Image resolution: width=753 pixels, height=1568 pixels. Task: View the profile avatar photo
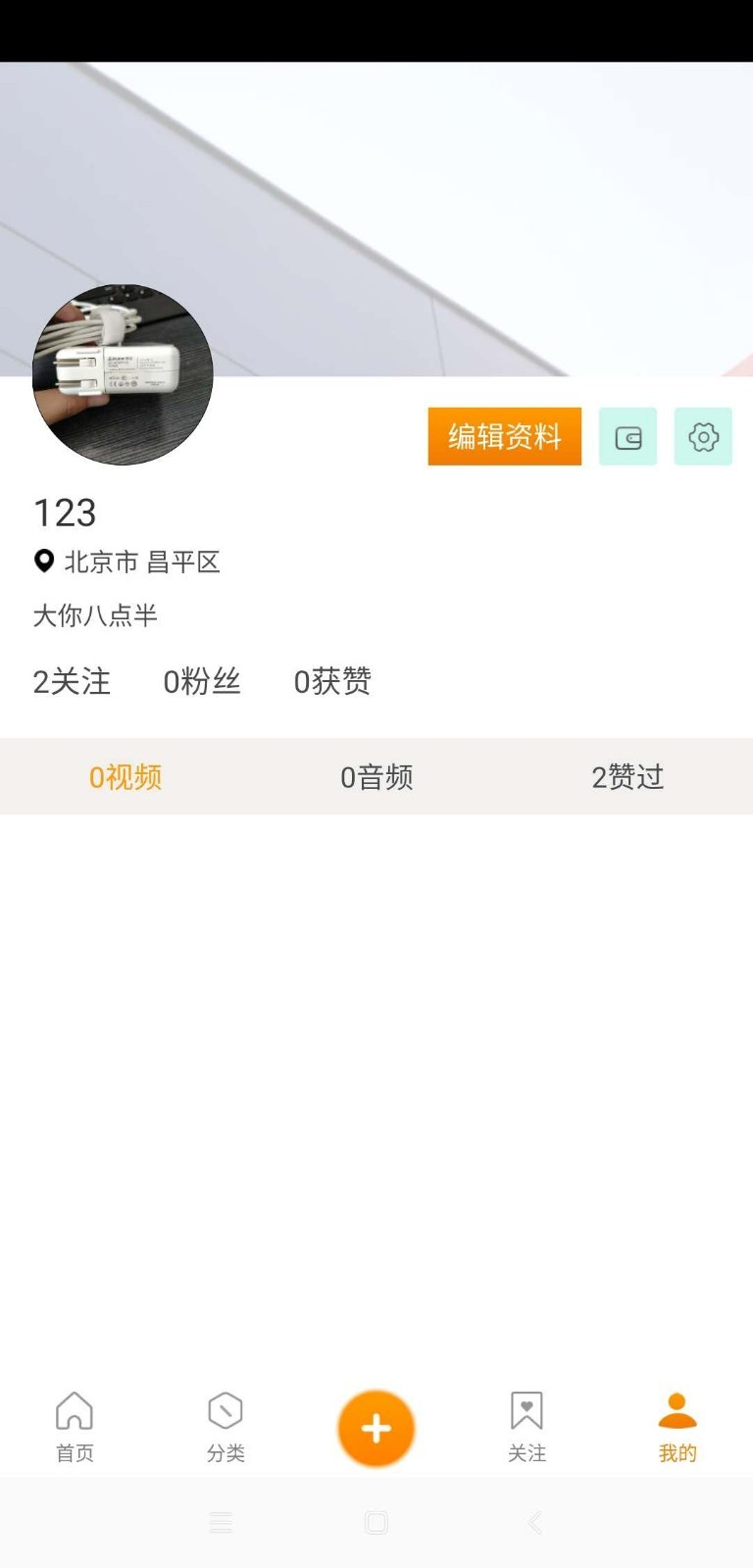(123, 374)
